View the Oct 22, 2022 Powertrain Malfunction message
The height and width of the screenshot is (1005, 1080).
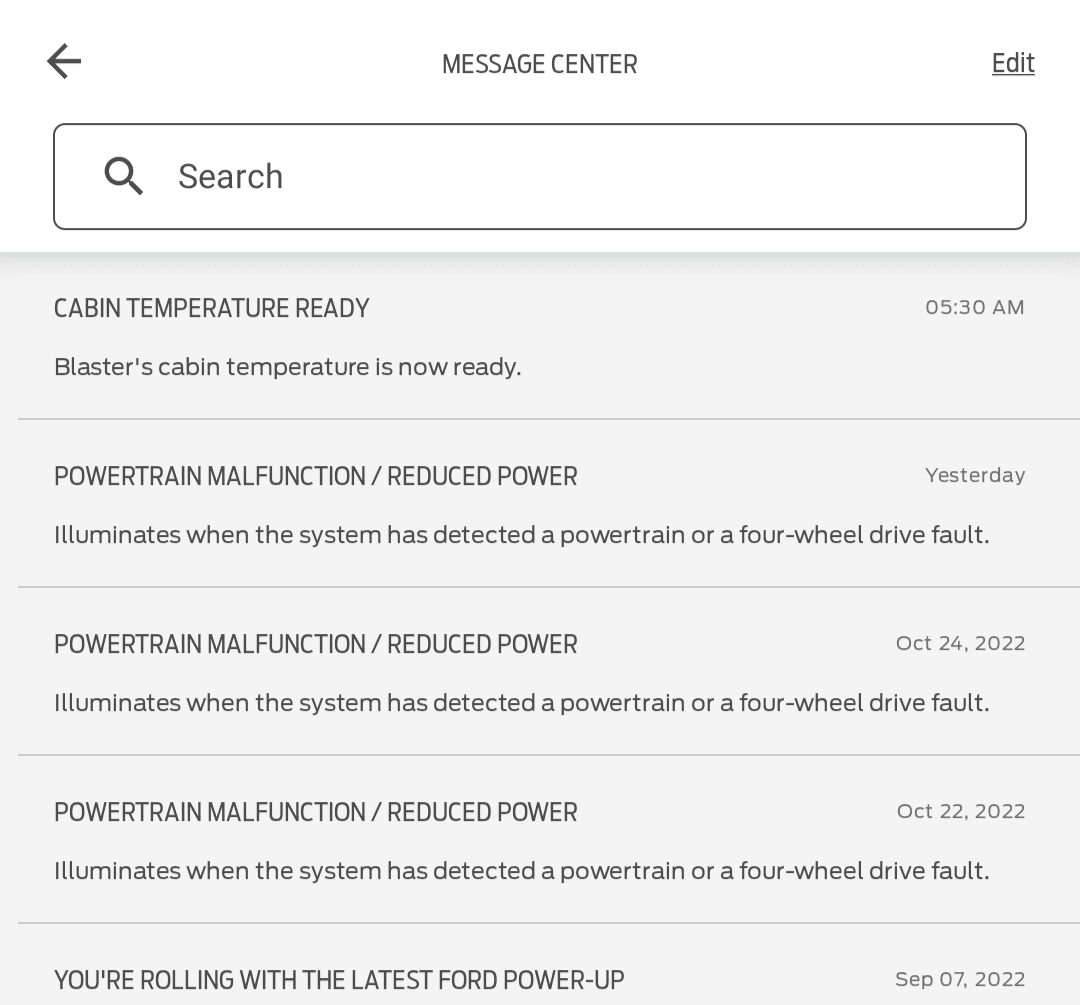click(540, 841)
